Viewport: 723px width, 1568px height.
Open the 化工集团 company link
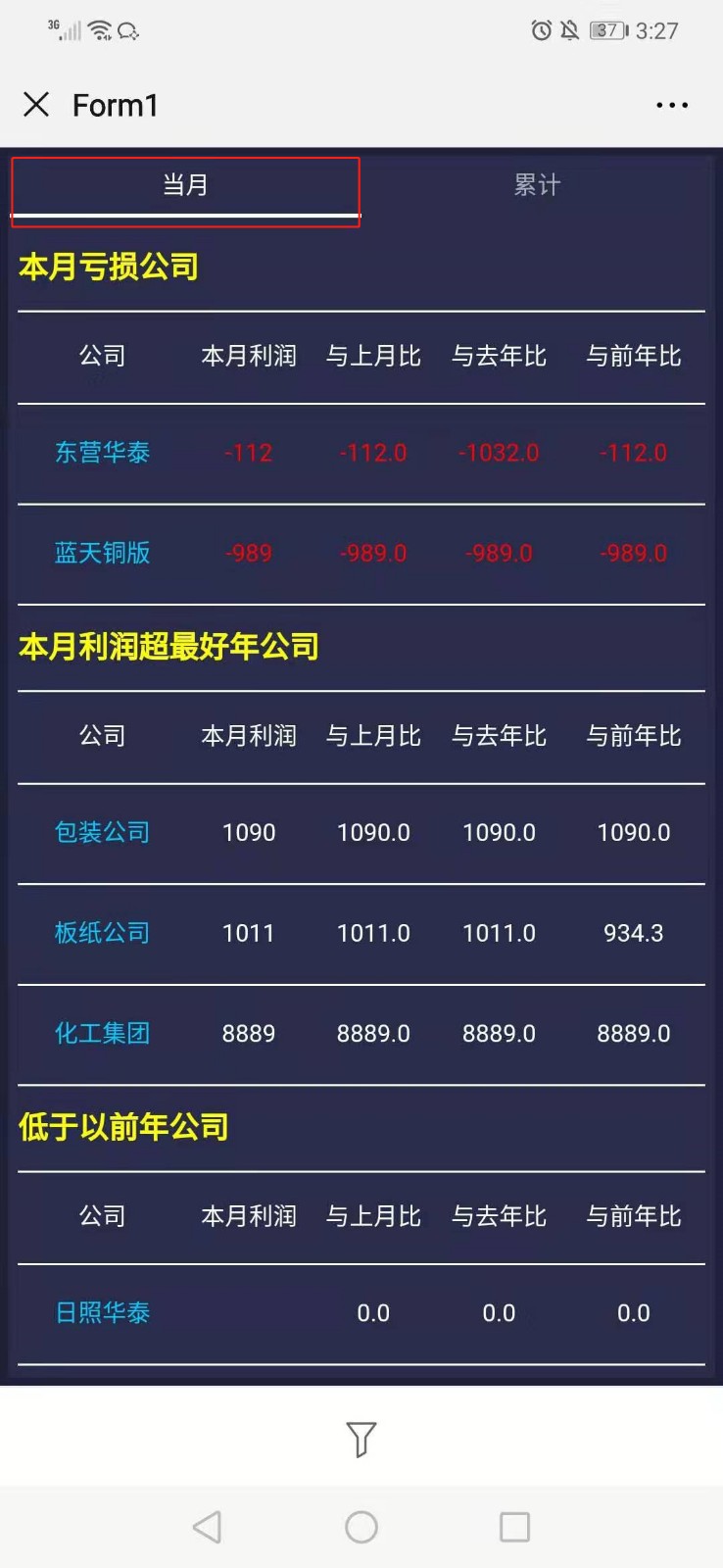(x=102, y=1034)
